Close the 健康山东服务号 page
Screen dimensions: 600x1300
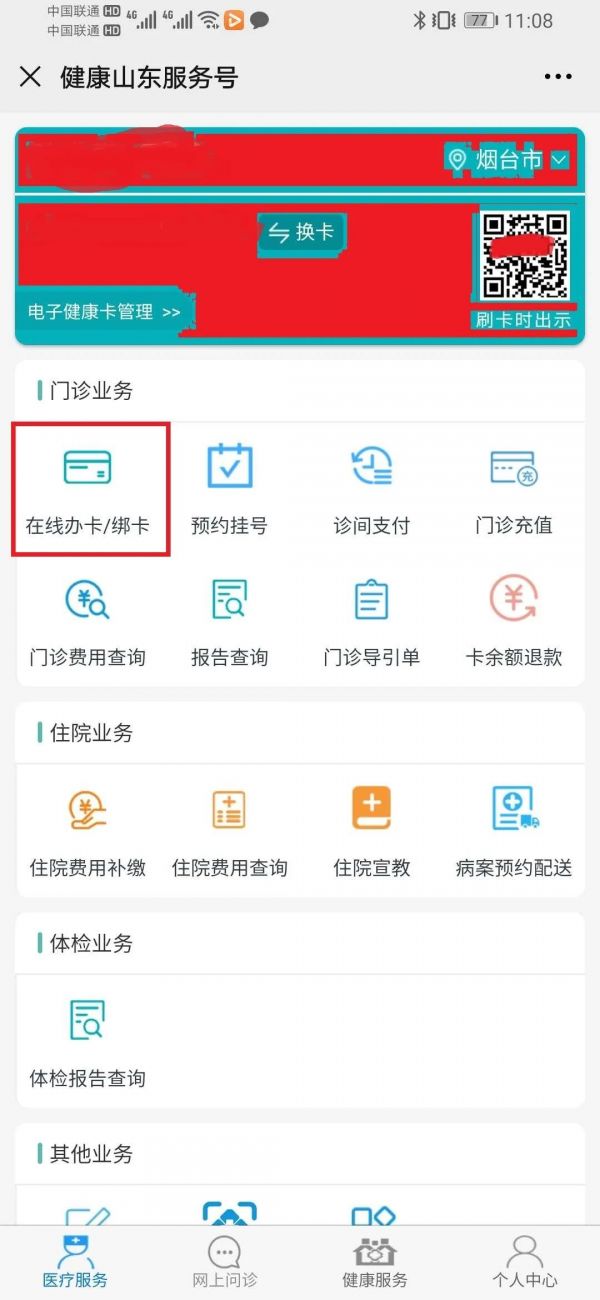coord(31,77)
